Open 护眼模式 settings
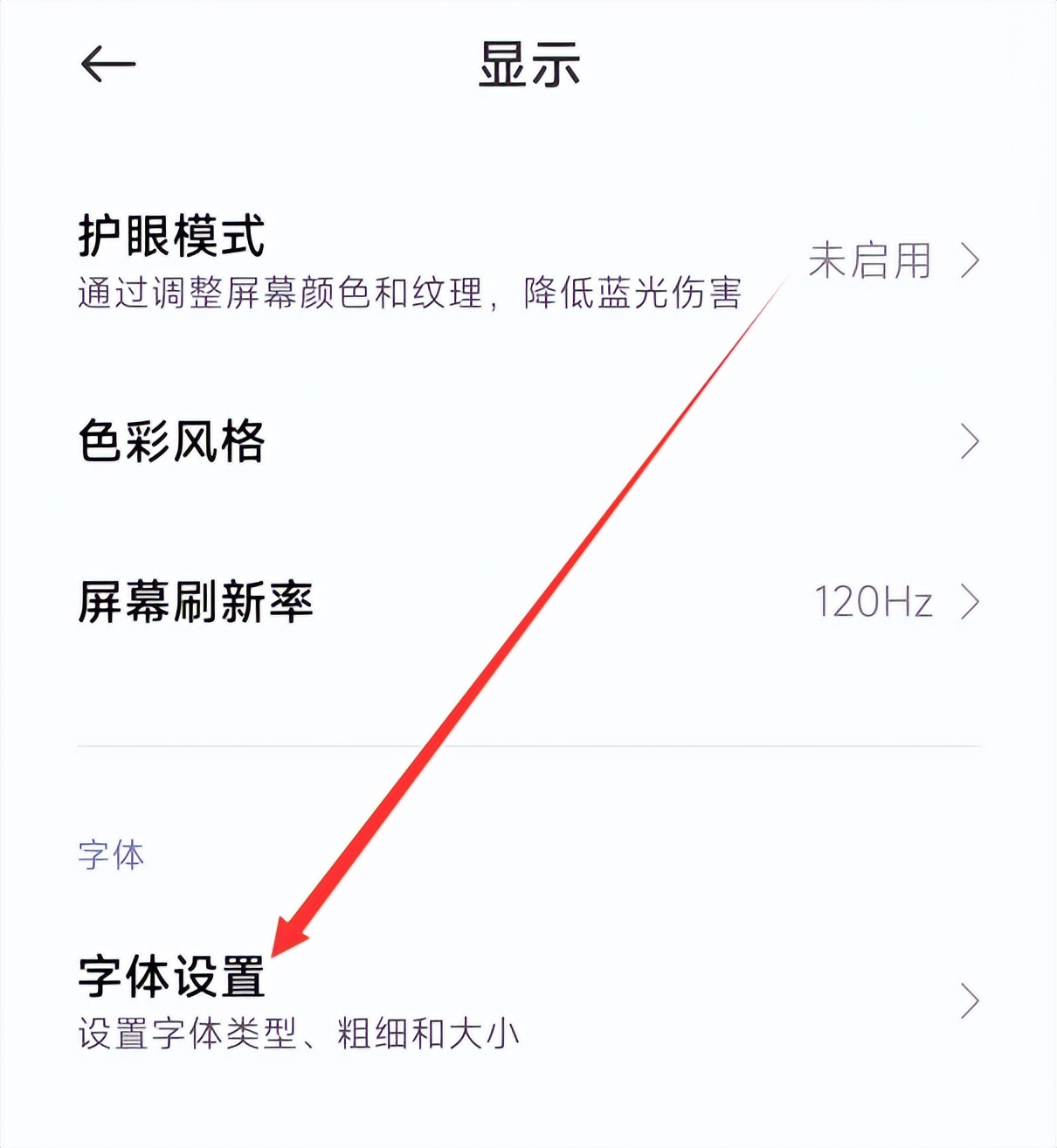This screenshot has width=1057, height=1148. click(x=171, y=236)
